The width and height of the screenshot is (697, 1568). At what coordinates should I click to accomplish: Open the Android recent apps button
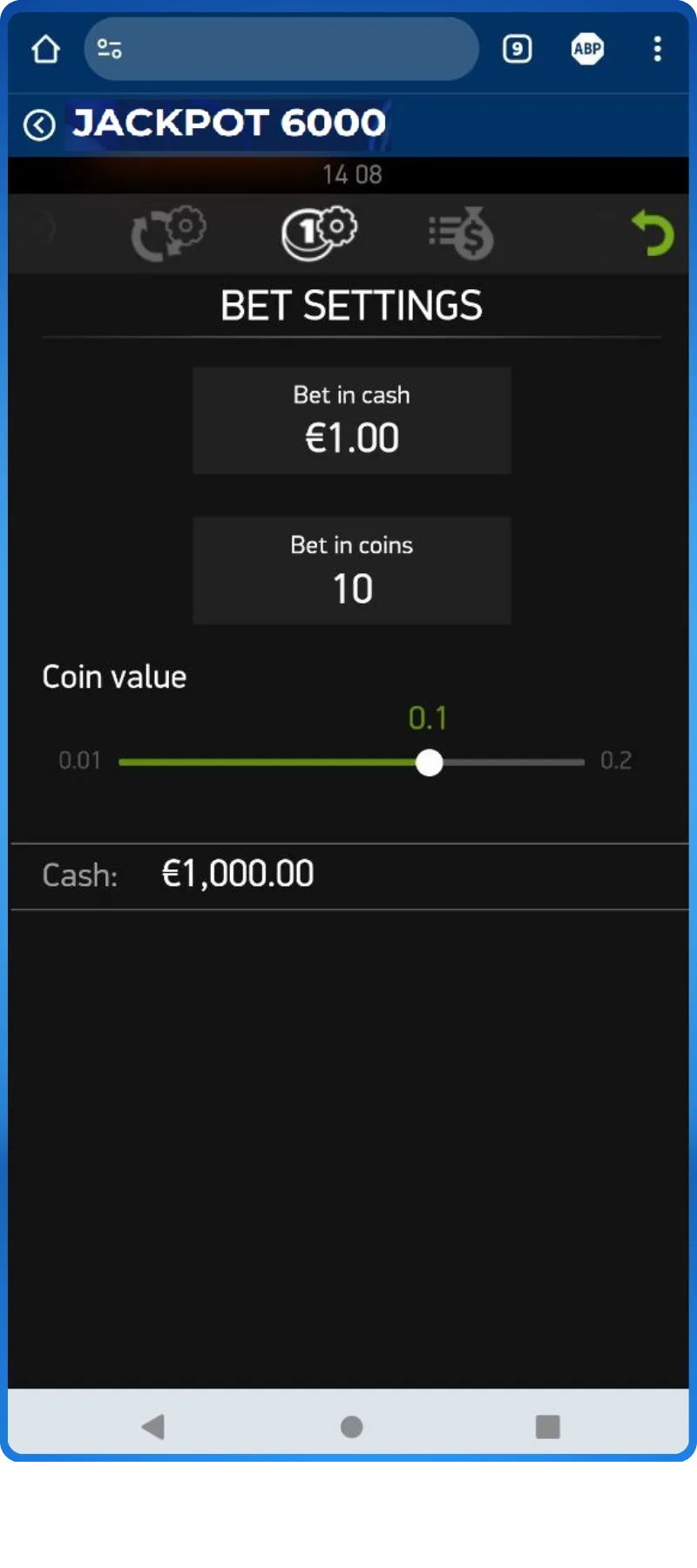click(x=547, y=1426)
